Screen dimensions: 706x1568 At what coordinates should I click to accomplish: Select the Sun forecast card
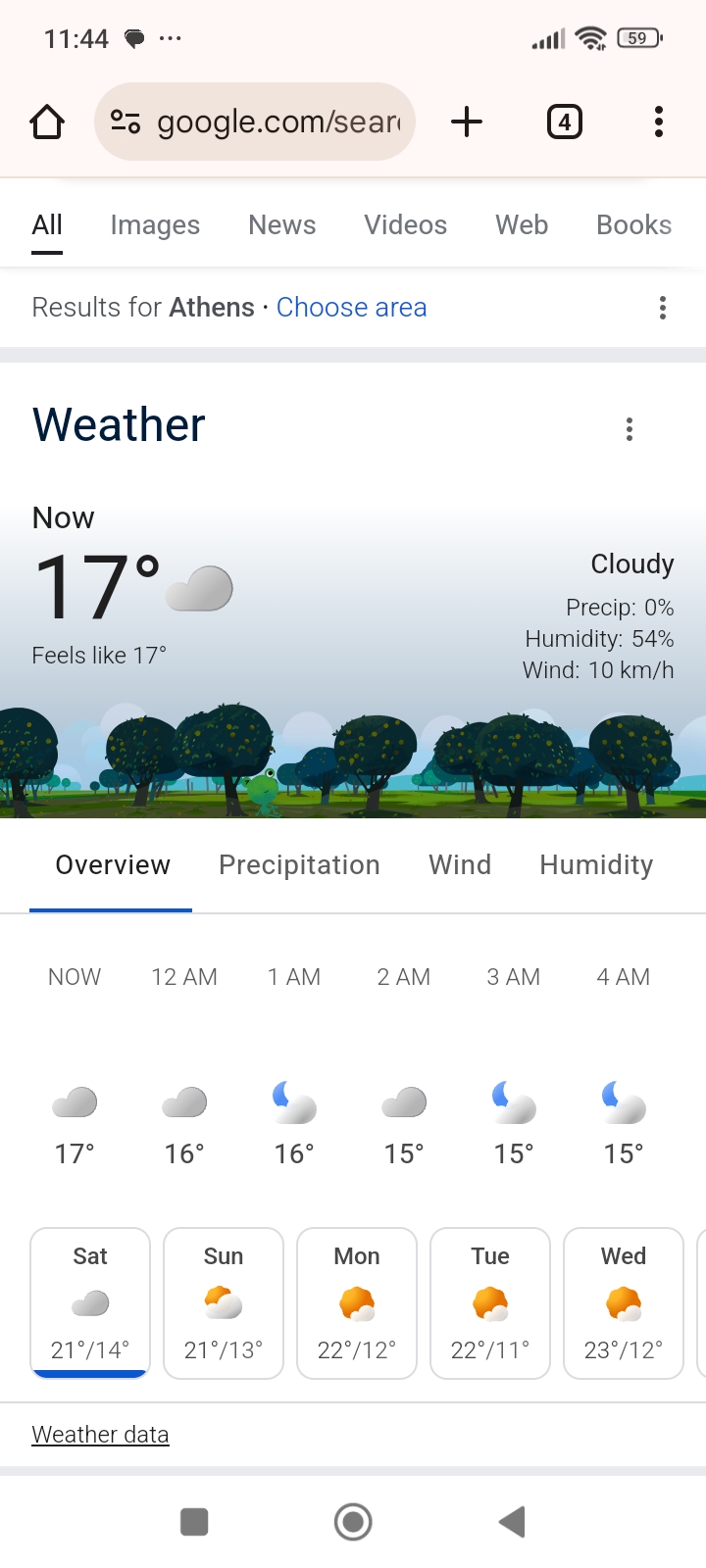tap(224, 1302)
